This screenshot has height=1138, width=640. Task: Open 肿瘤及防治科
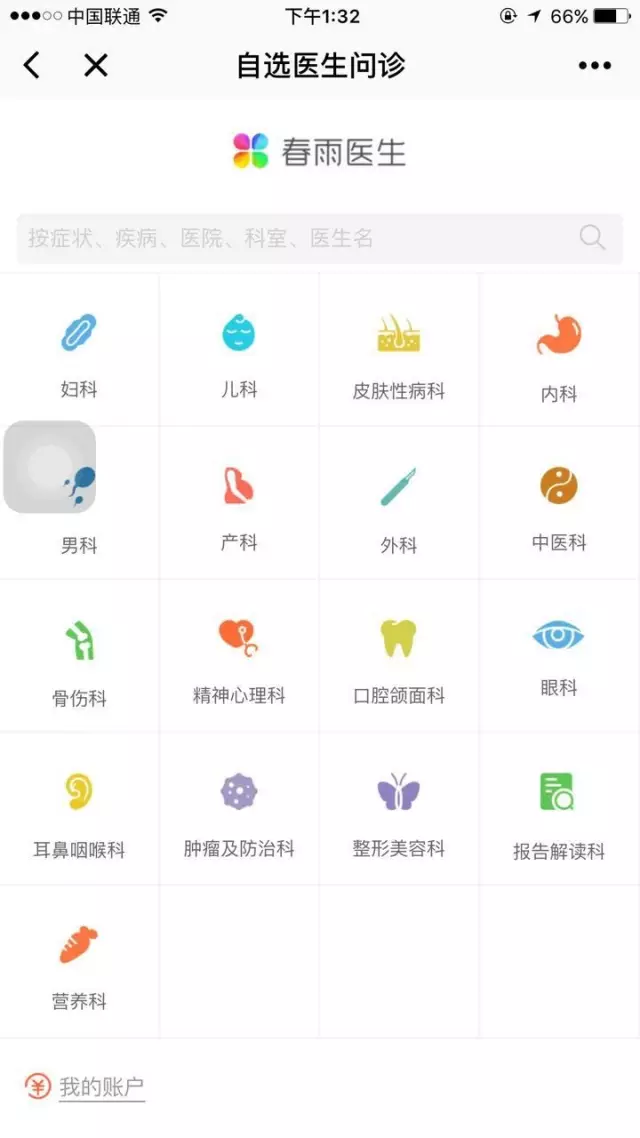(x=239, y=809)
